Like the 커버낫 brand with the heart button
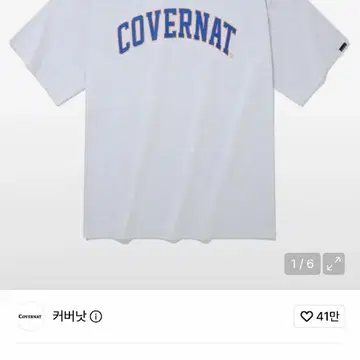 pos(319,316)
